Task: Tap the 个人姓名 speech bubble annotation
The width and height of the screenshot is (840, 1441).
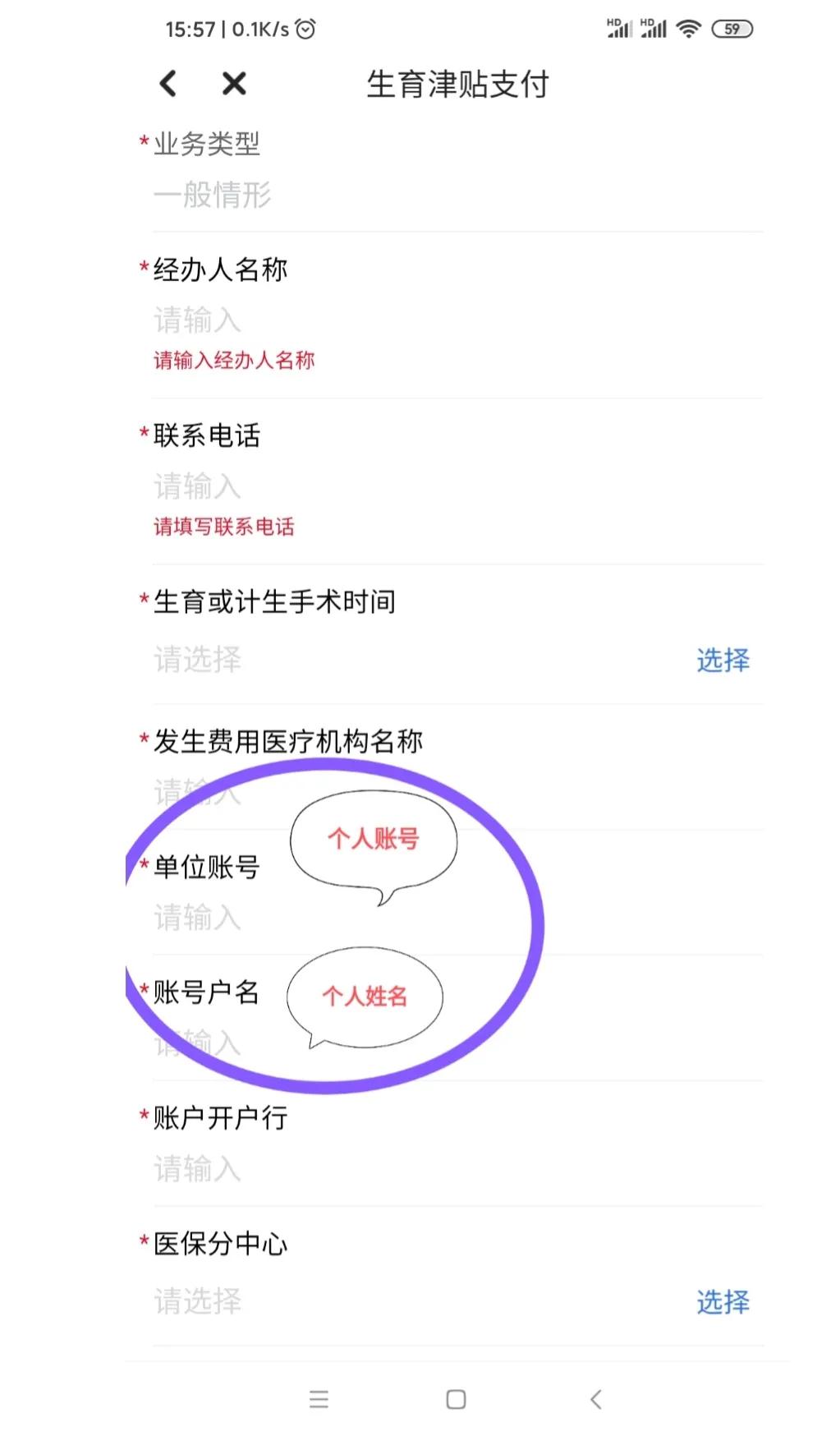Action: pyautogui.click(x=365, y=996)
